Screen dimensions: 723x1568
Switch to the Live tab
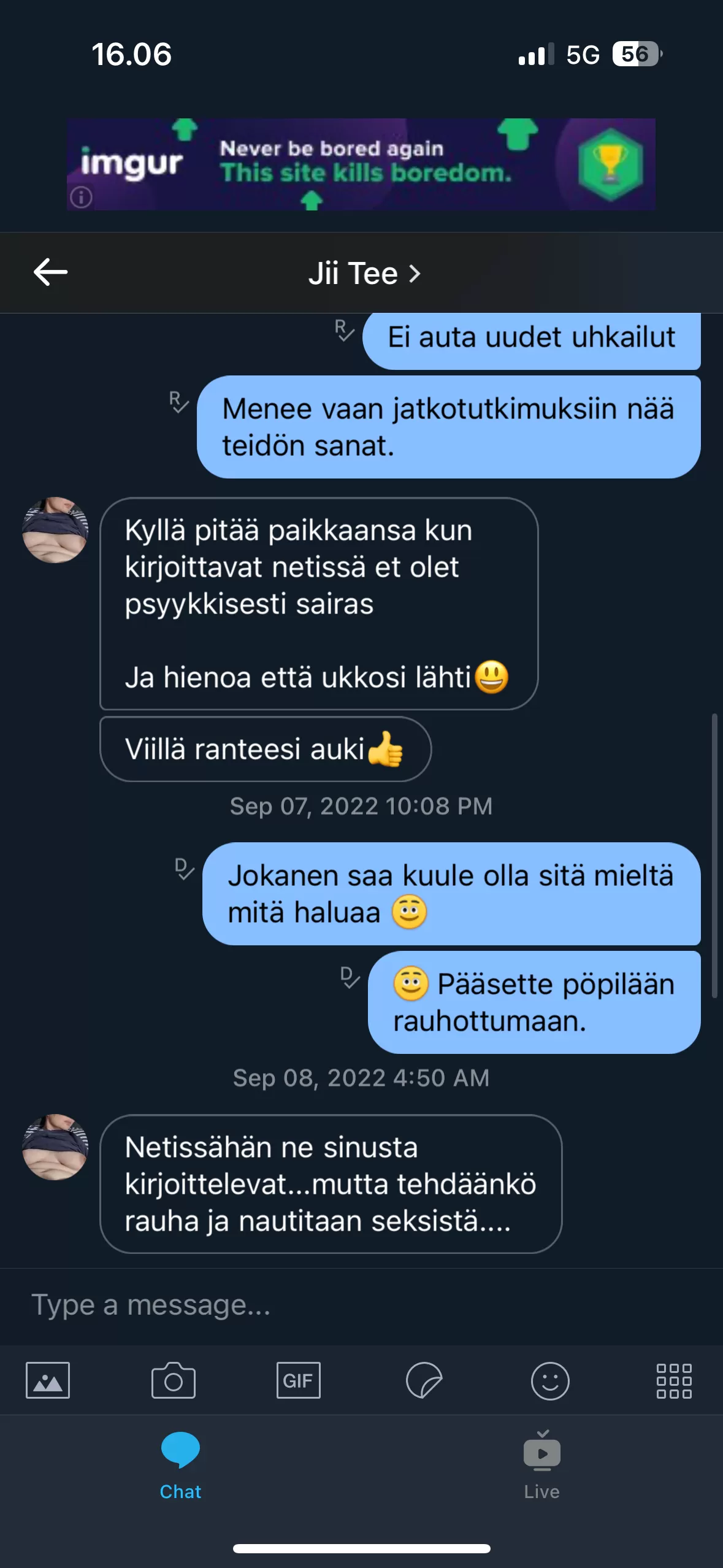[541, 1465]
